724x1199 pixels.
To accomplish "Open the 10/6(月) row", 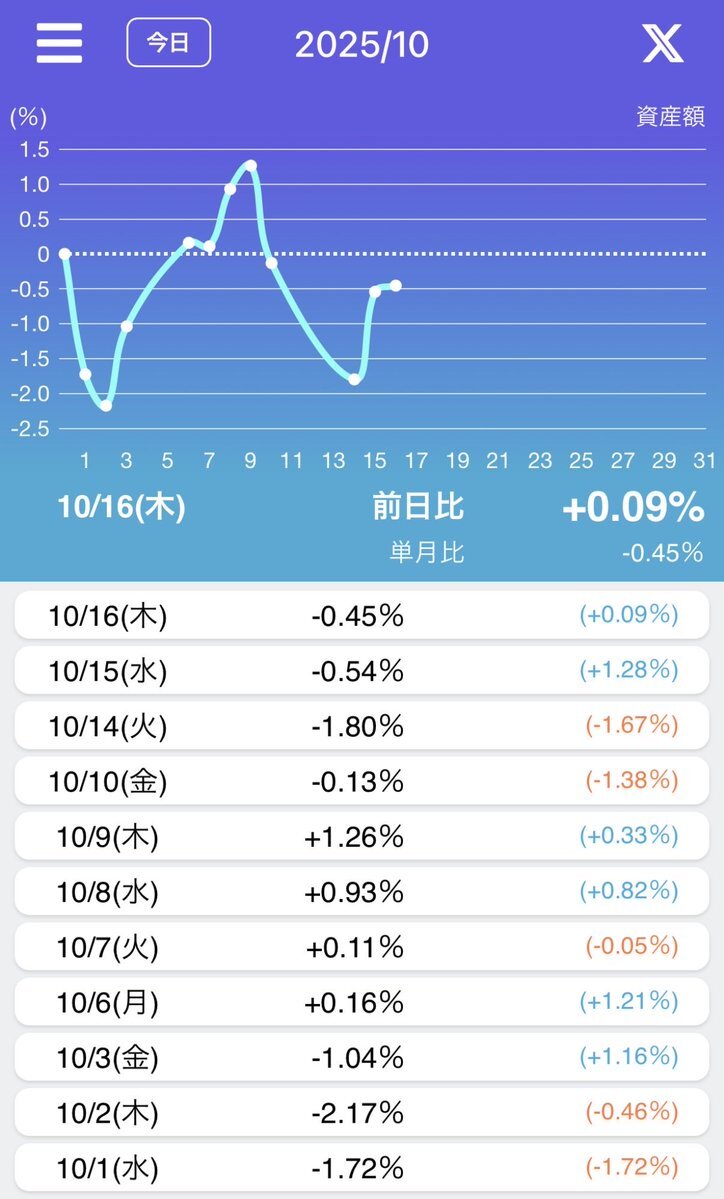I will click(362, 1001).
